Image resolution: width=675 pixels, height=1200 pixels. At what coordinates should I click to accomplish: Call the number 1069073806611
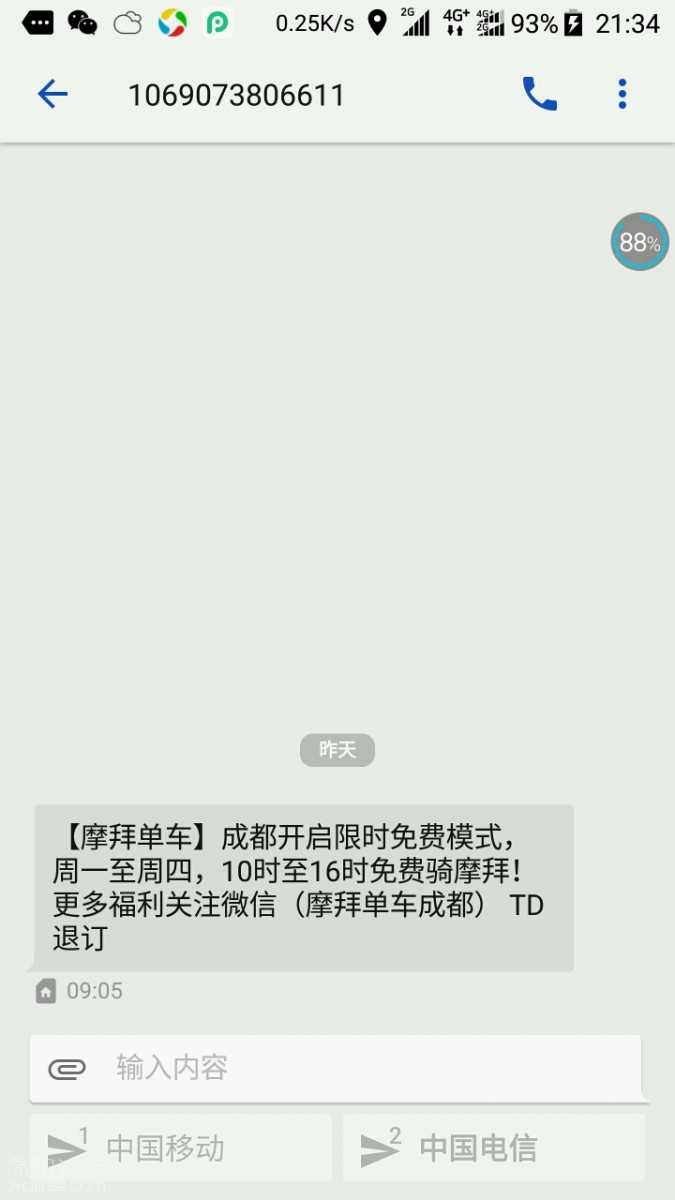click(539, 95)
